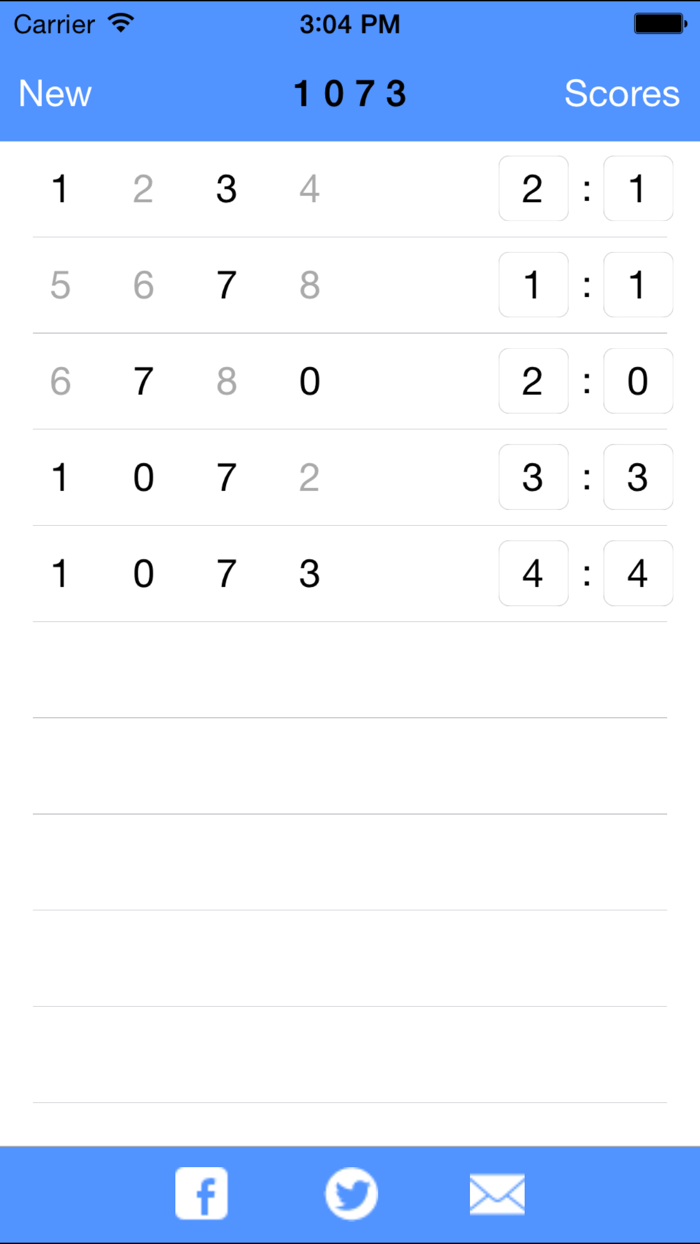Share result on Twitter
The height and width of the screenshot is (1244, 700).
coord(351,1193)
